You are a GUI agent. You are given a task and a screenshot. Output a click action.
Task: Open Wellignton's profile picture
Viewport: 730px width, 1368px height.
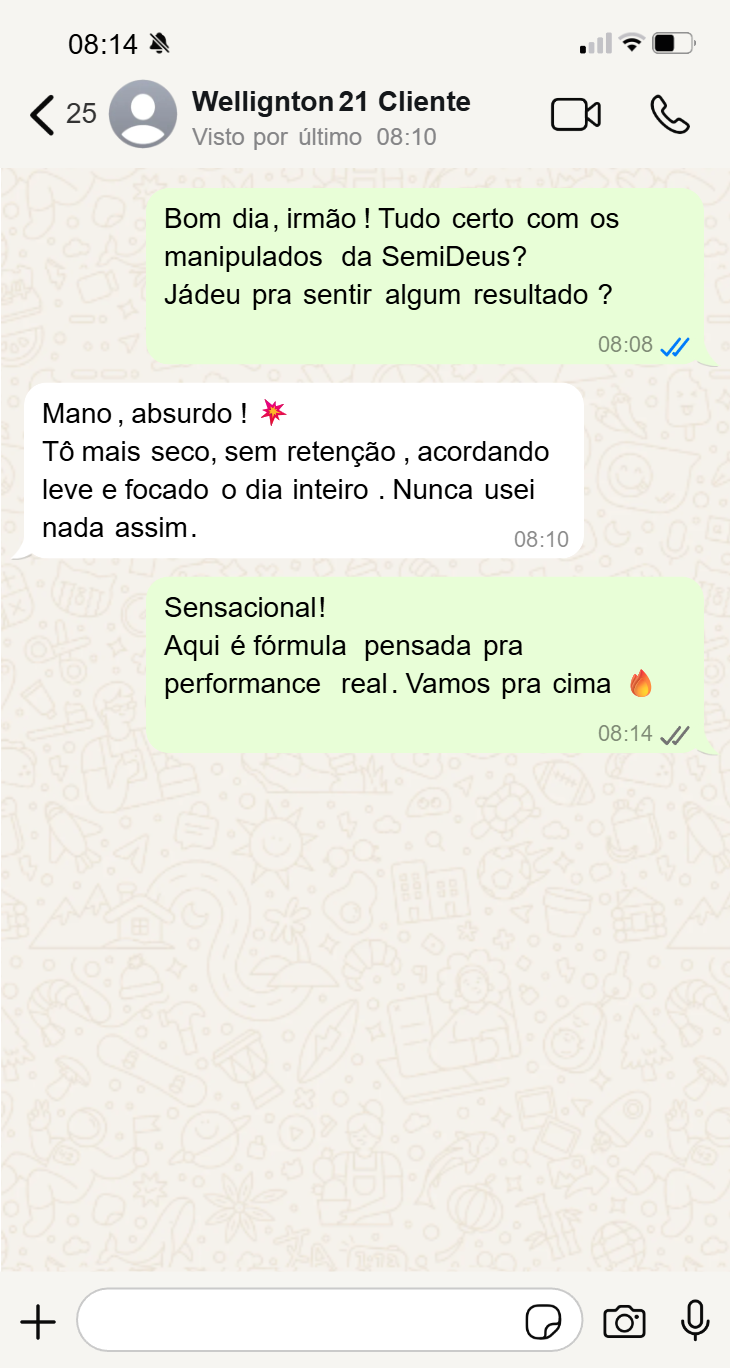point(143,114)
